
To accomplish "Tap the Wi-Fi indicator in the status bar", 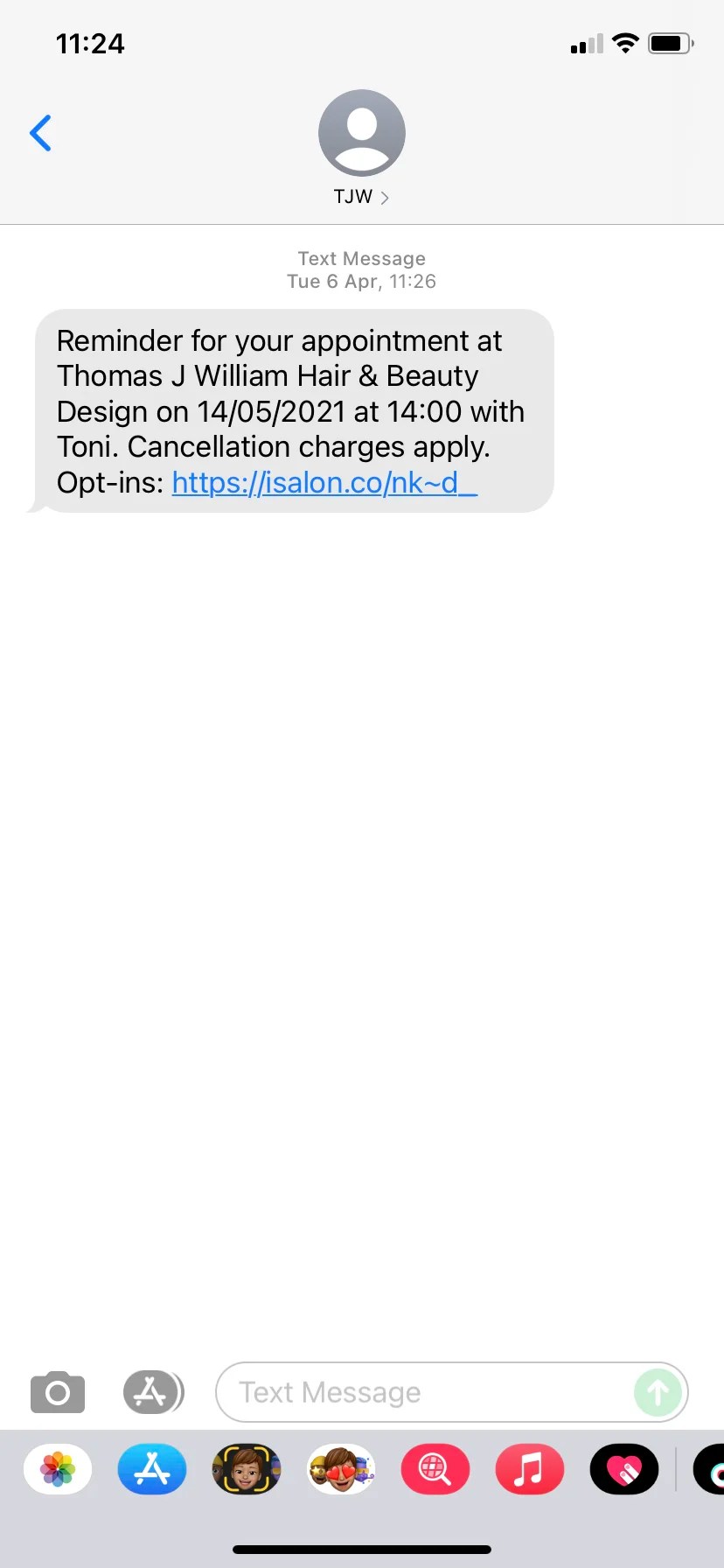I will 625,43.
